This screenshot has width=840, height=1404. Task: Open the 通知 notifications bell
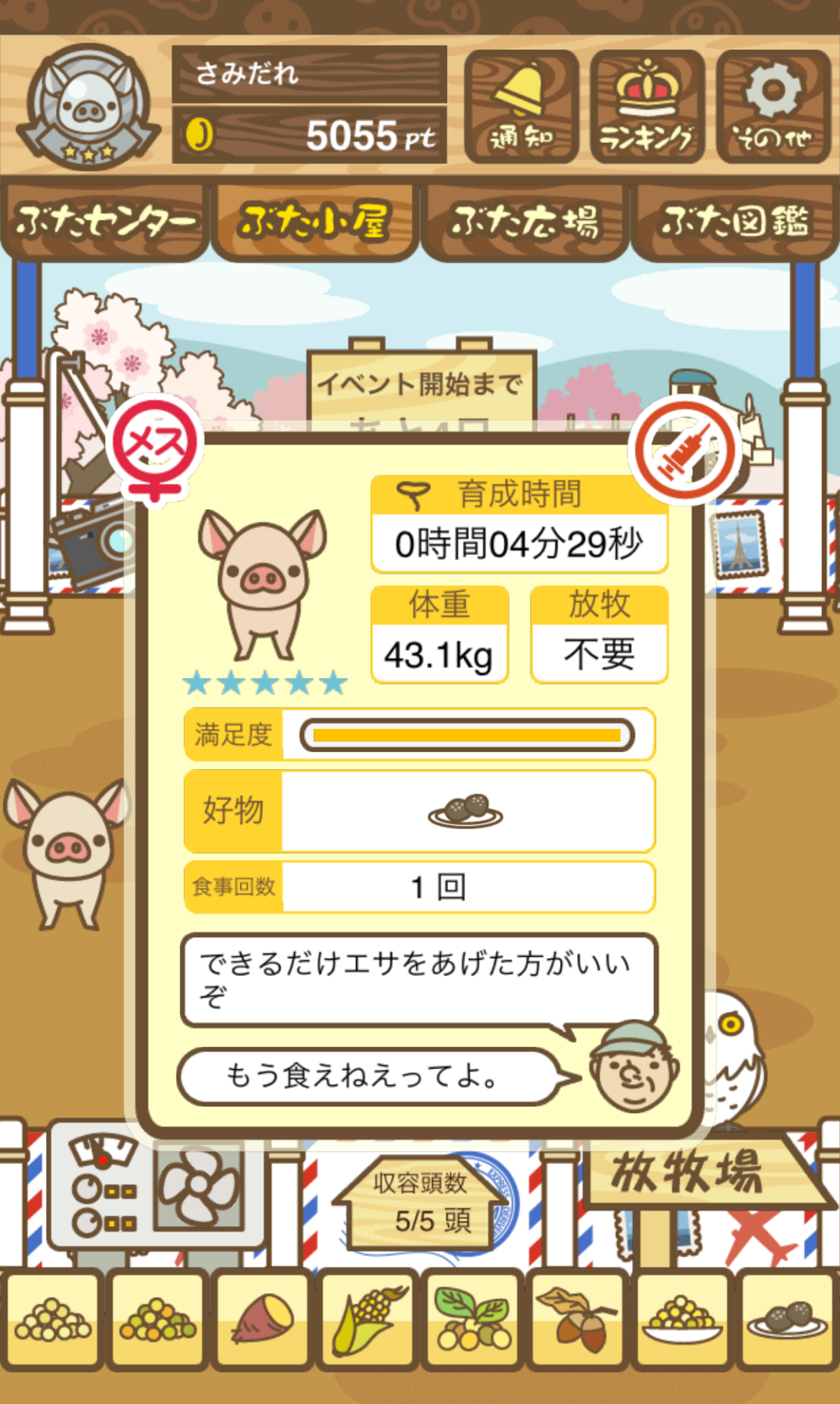(x=521, y=107)
